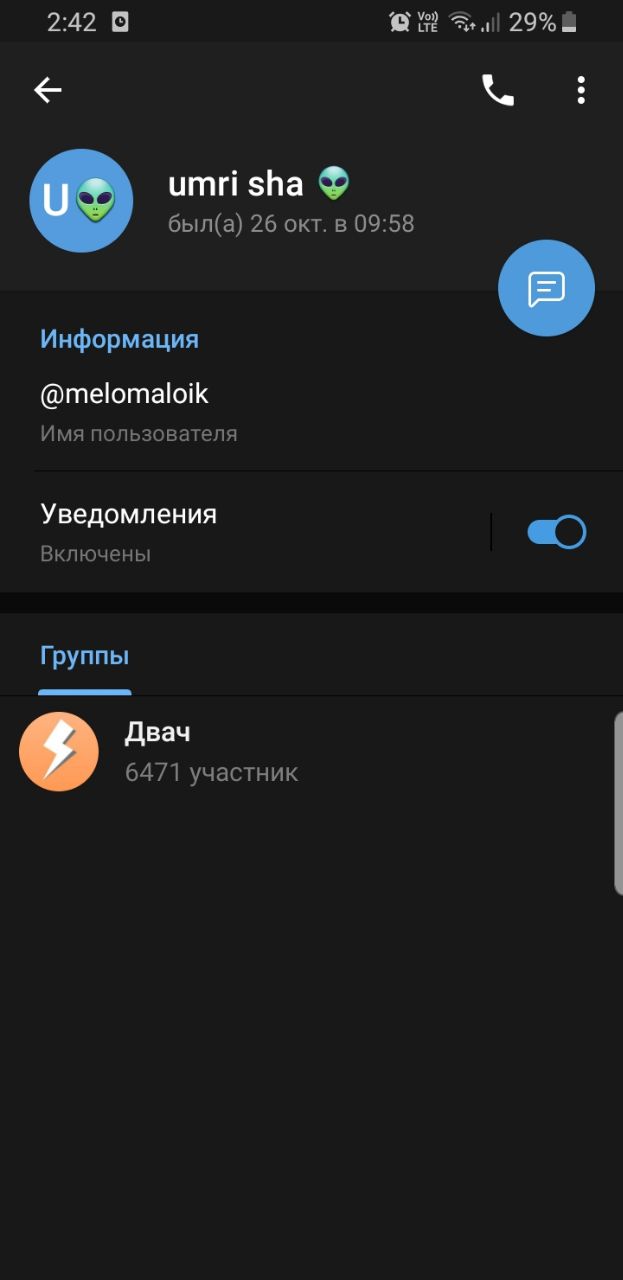Image resolution: width=623 pixels, height=1280 pixels.
Task: Toggle the notifications switch off
Action: click(557, 532)
